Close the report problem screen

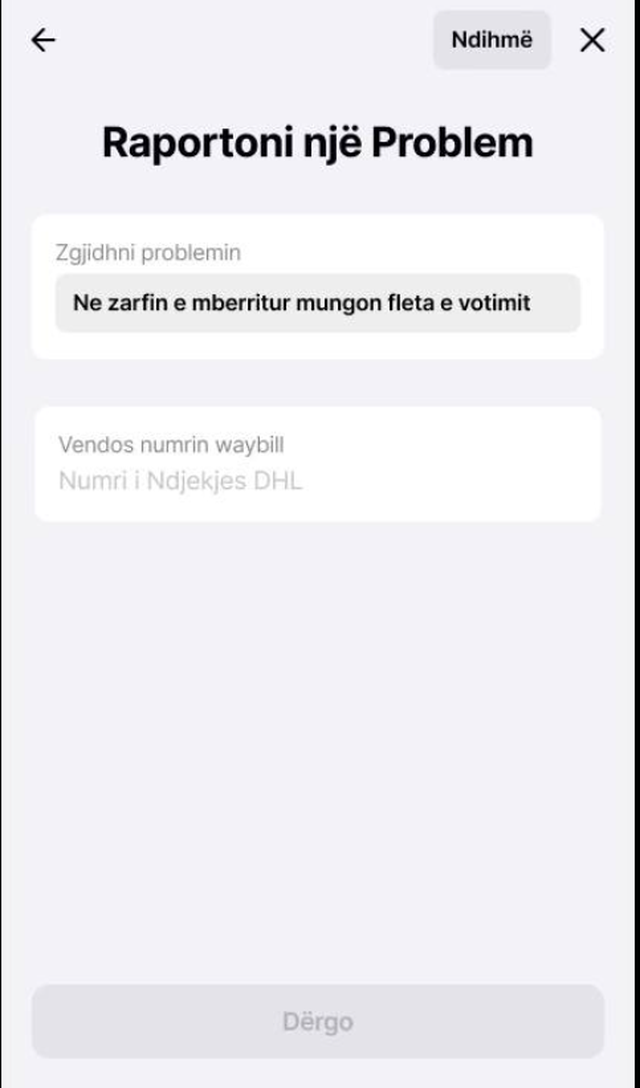592,40
